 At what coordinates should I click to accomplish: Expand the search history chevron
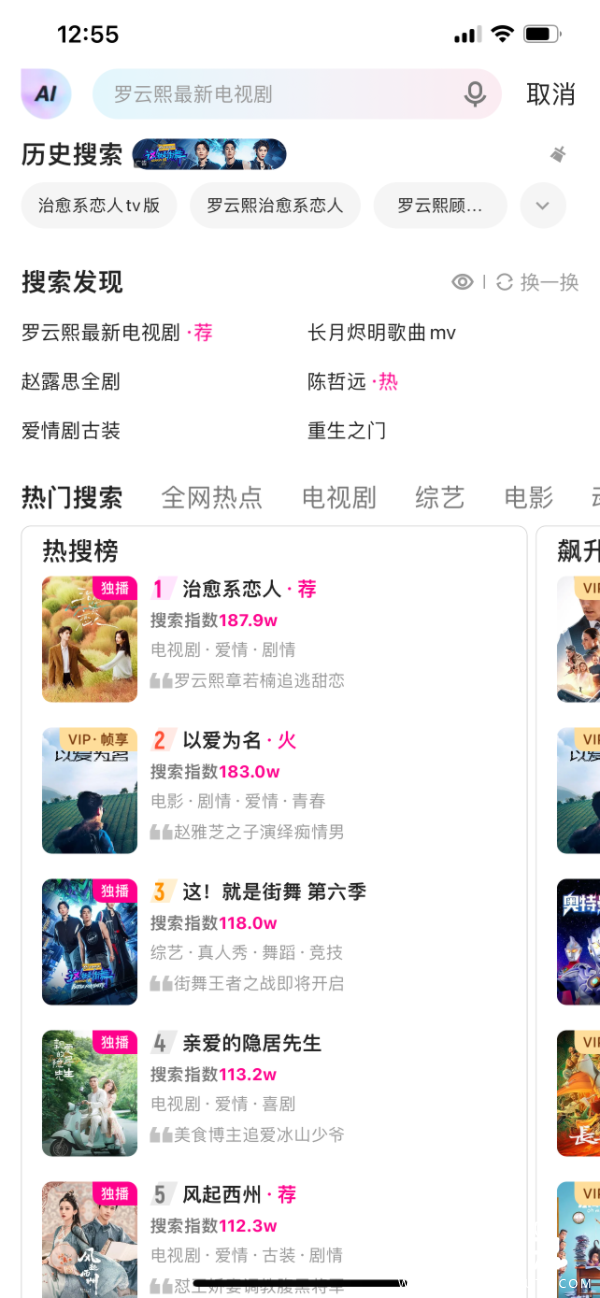[542, 206]
